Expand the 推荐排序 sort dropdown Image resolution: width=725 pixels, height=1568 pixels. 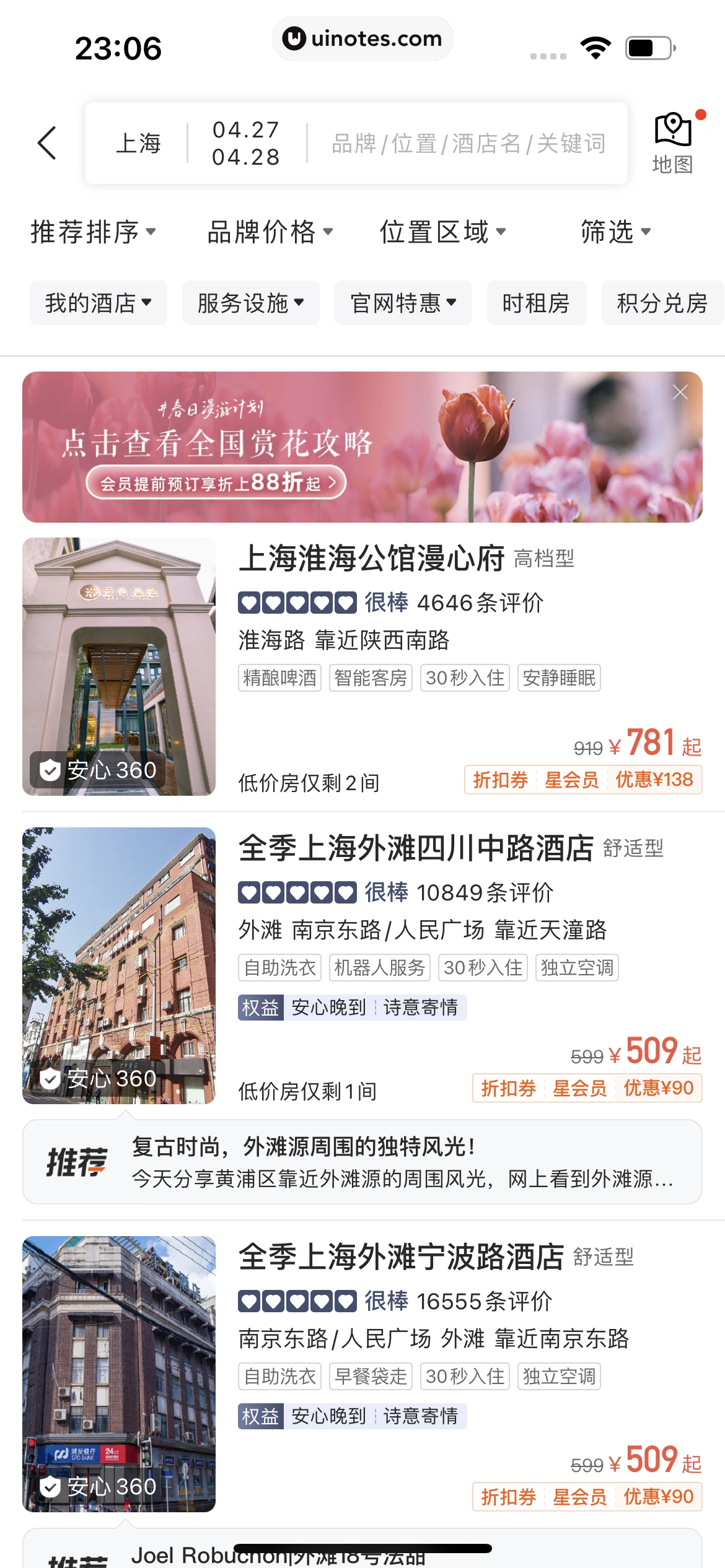point(93,232)
